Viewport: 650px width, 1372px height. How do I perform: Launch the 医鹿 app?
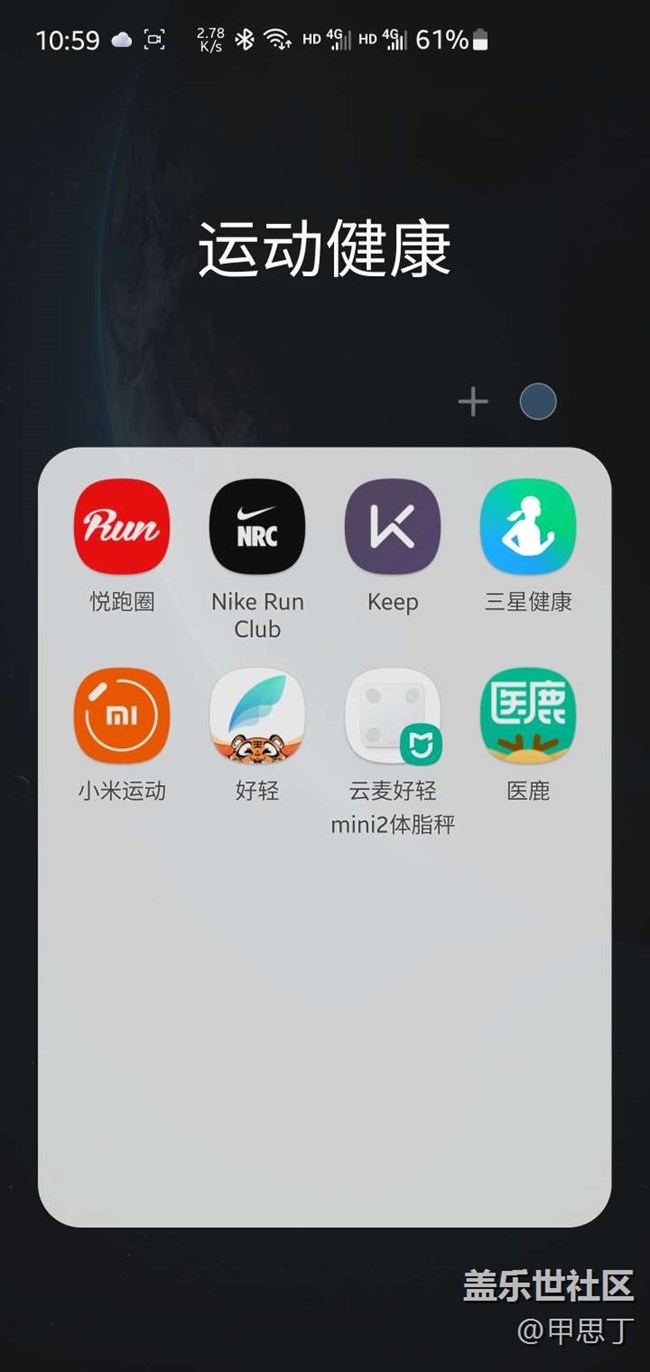(527, 716)
